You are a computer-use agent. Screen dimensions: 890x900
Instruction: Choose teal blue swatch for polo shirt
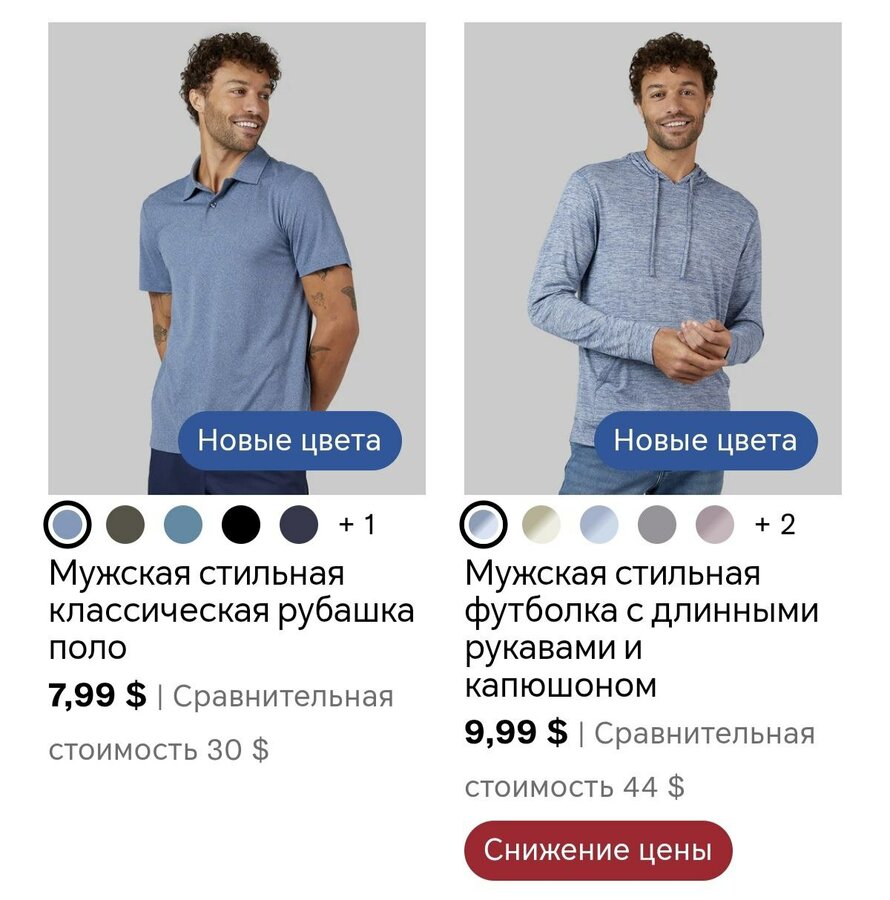[183, 524]
